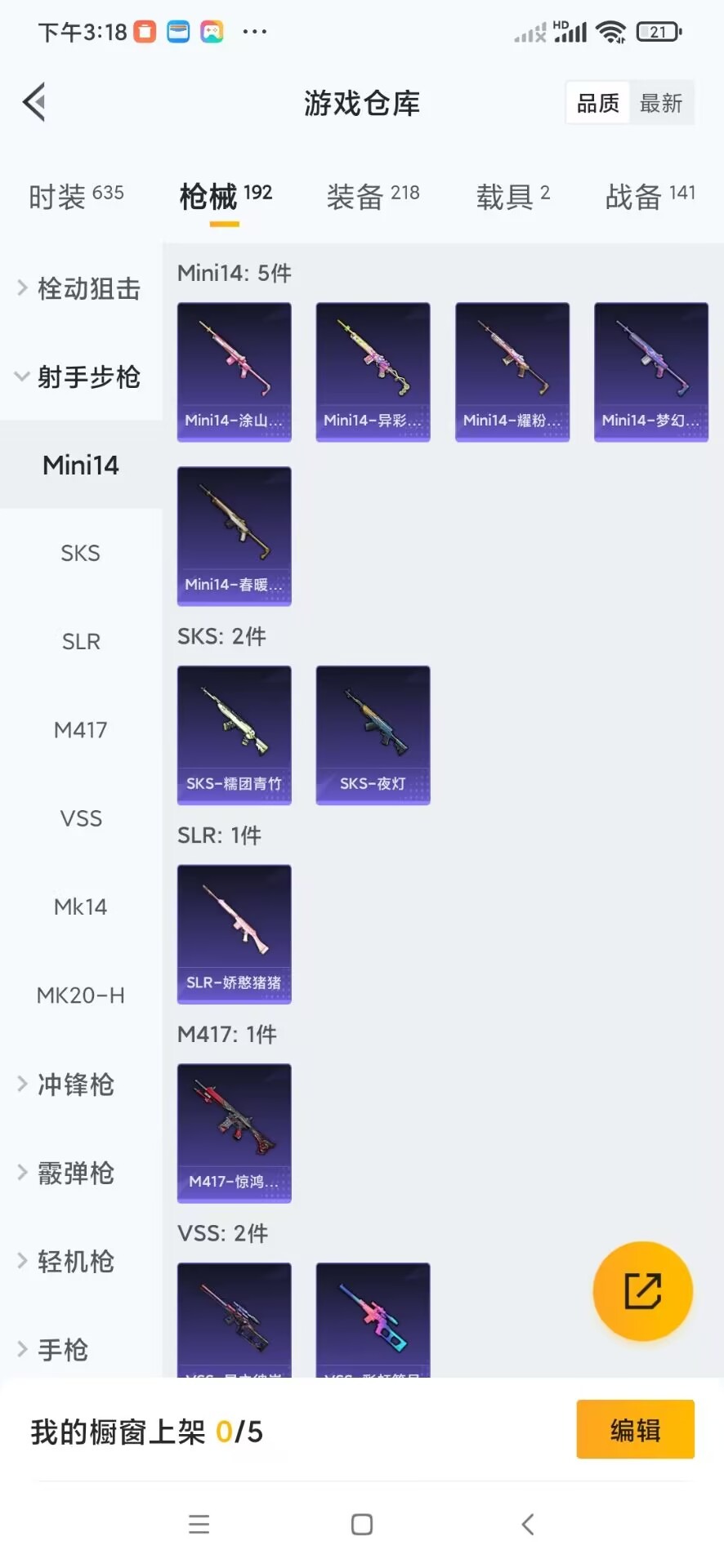
Task: Open 我的橱窗上架 showcase
Action: tap(147, 1430)
